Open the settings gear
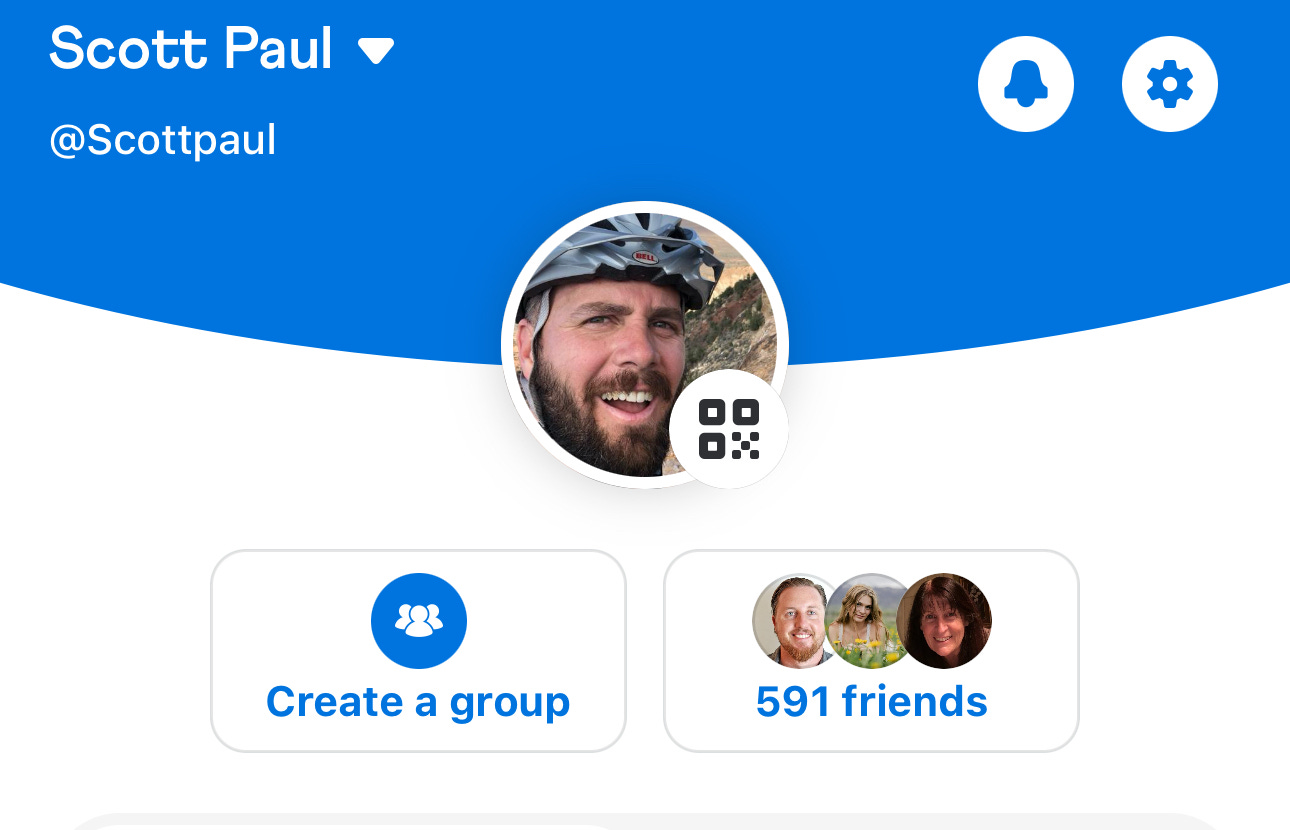This screenshot has width=1290, height=830. 1169,85
